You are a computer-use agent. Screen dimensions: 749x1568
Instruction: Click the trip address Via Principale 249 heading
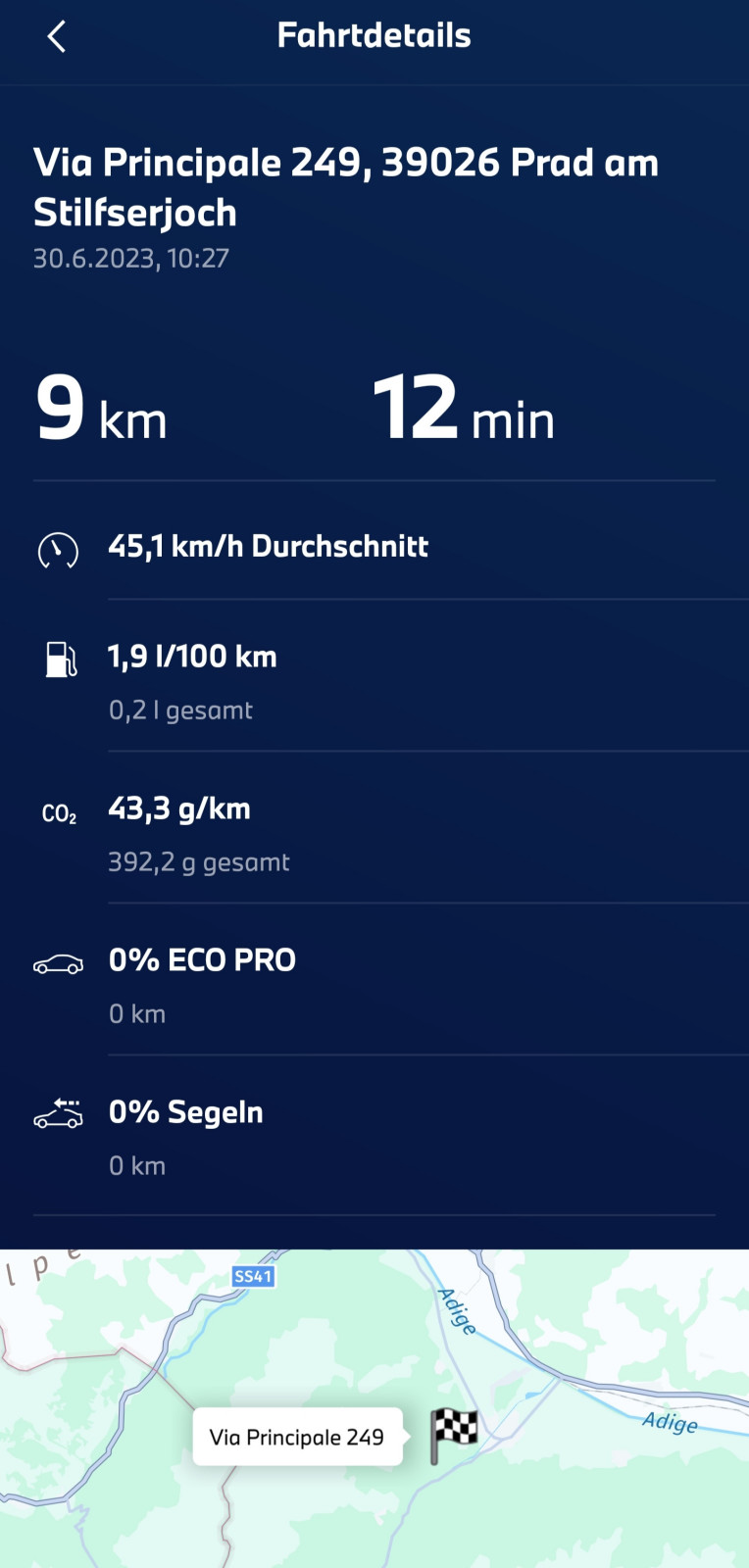click(346, 186)
